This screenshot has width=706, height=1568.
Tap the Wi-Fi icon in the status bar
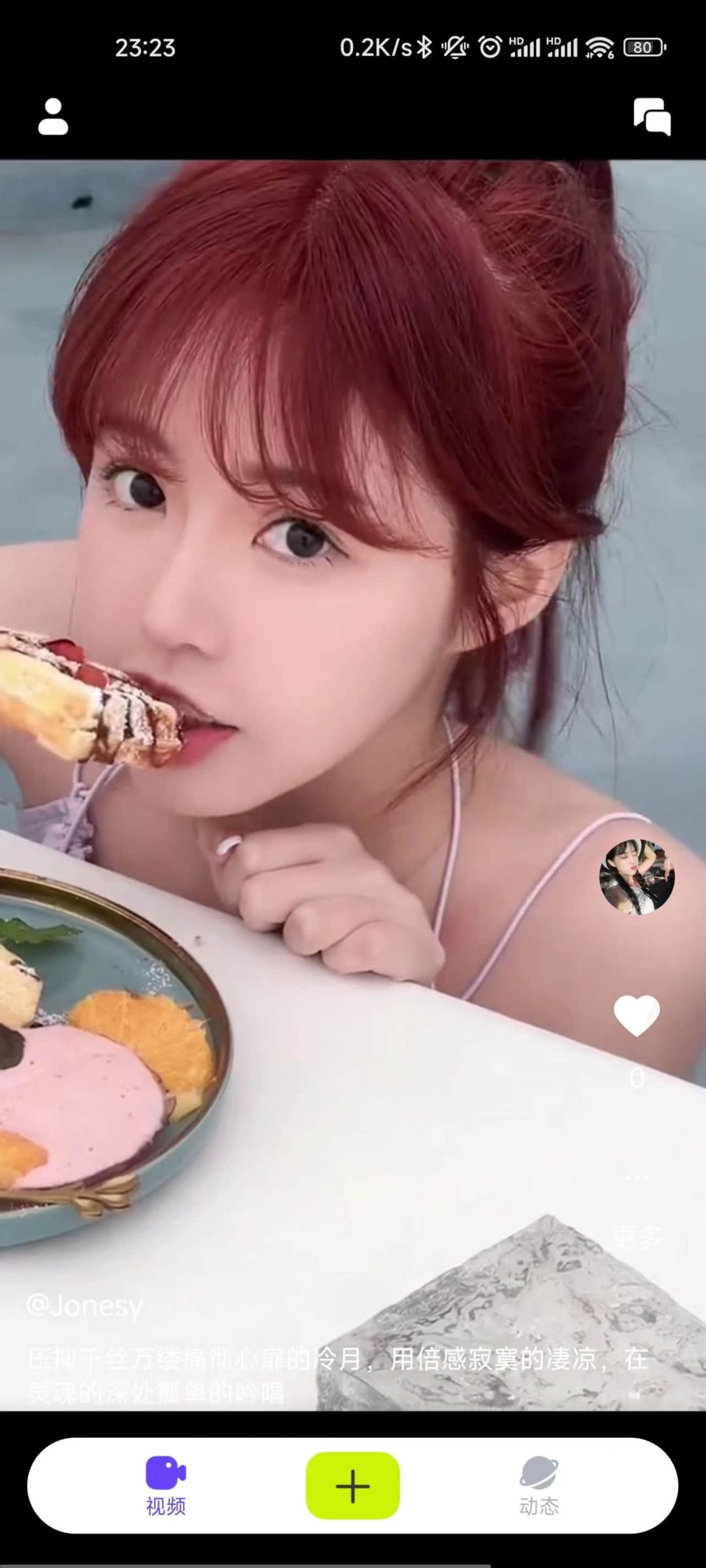(x=599, y=46)
